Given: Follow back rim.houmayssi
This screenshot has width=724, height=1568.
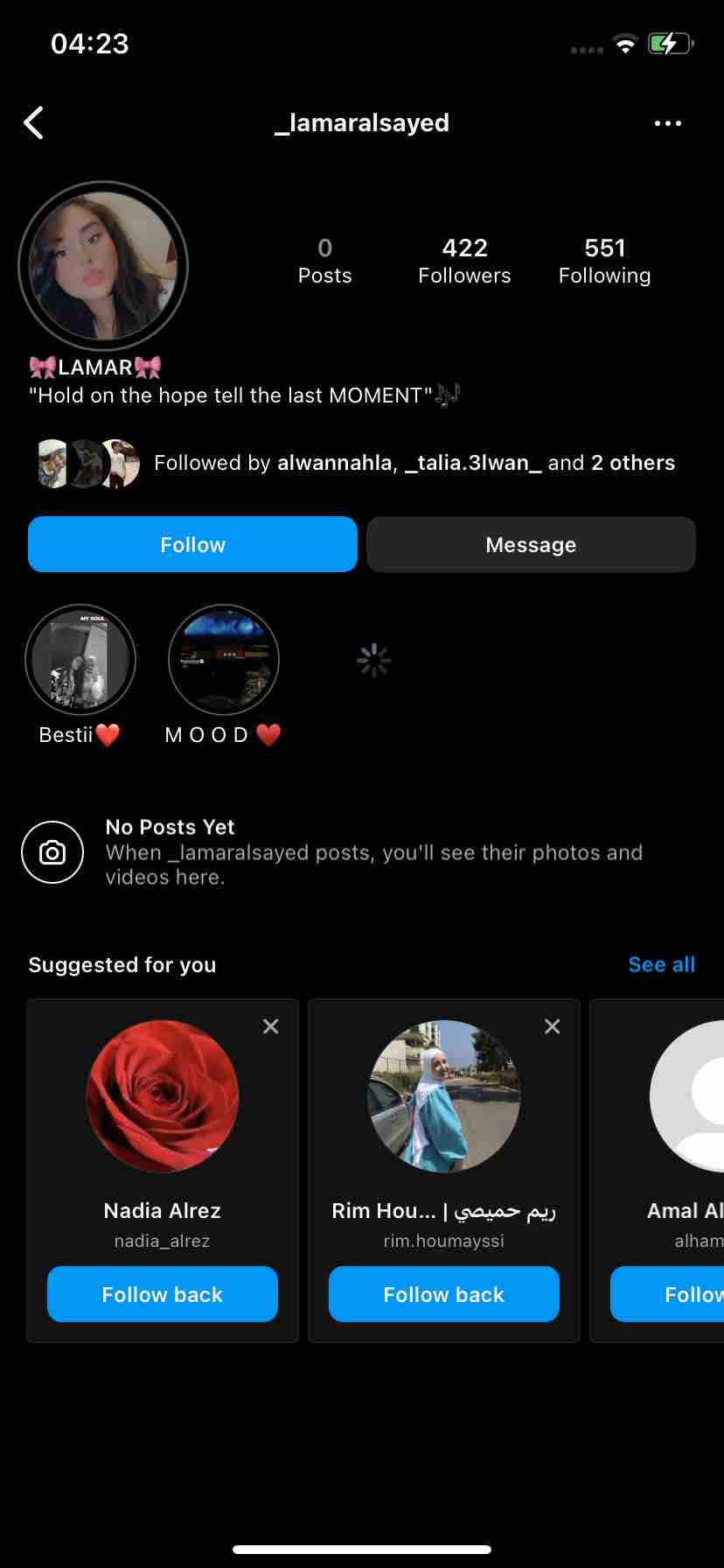Looking at the screenshot, I should 444,1294.
